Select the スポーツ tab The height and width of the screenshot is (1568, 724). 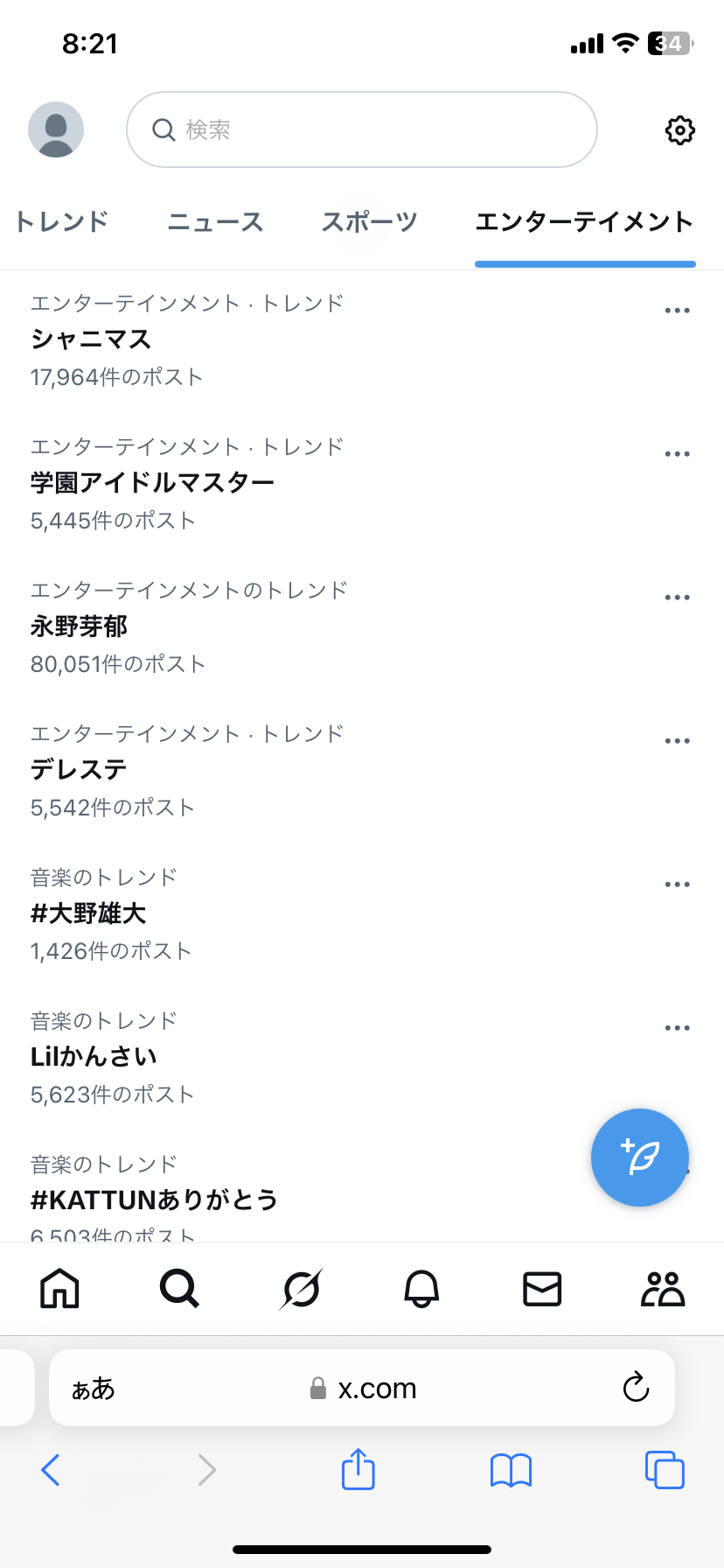click(369, 222)
